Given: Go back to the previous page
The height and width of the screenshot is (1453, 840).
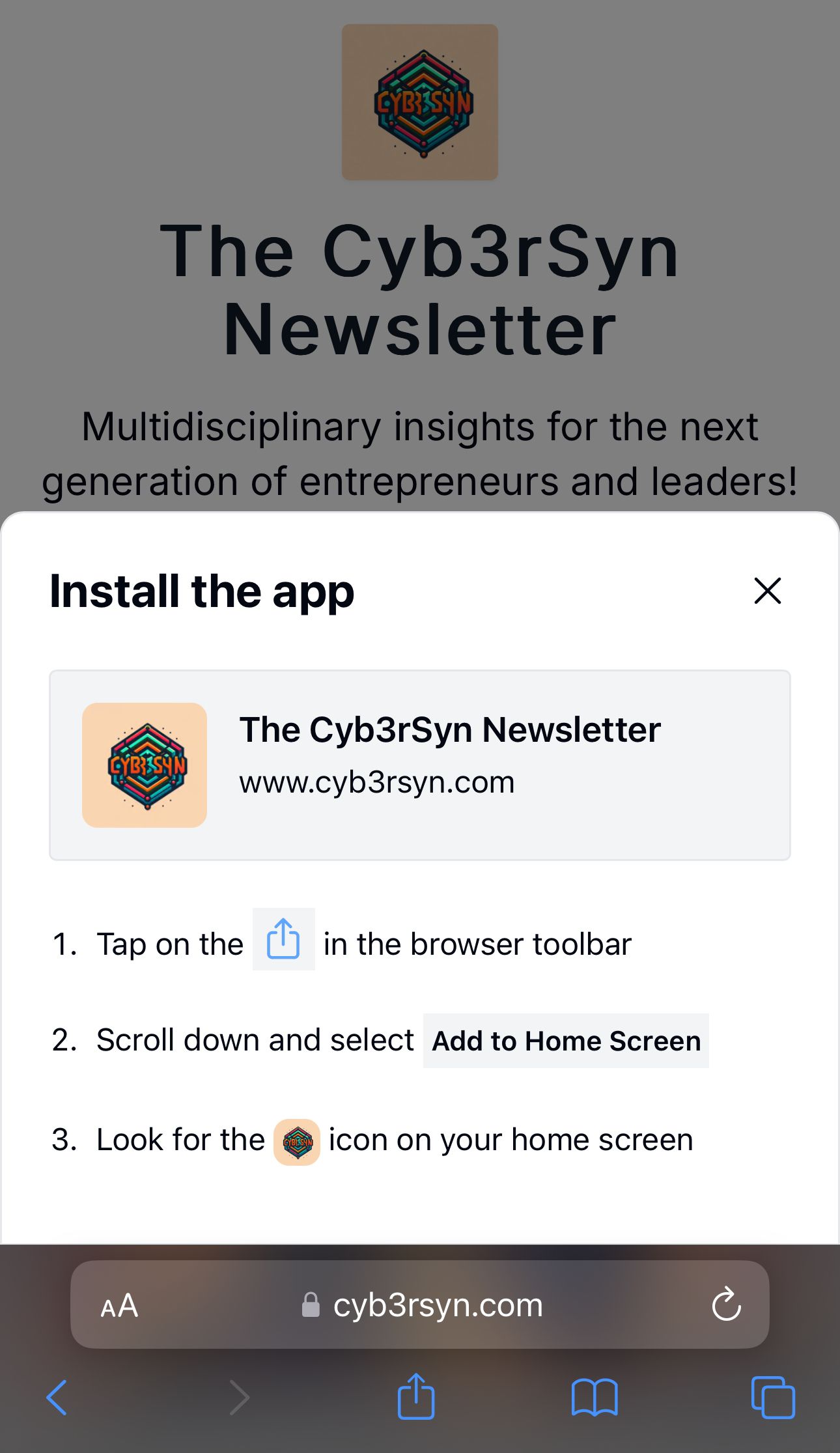Looking at the screenshot, I should click(x=57, y=1397).
